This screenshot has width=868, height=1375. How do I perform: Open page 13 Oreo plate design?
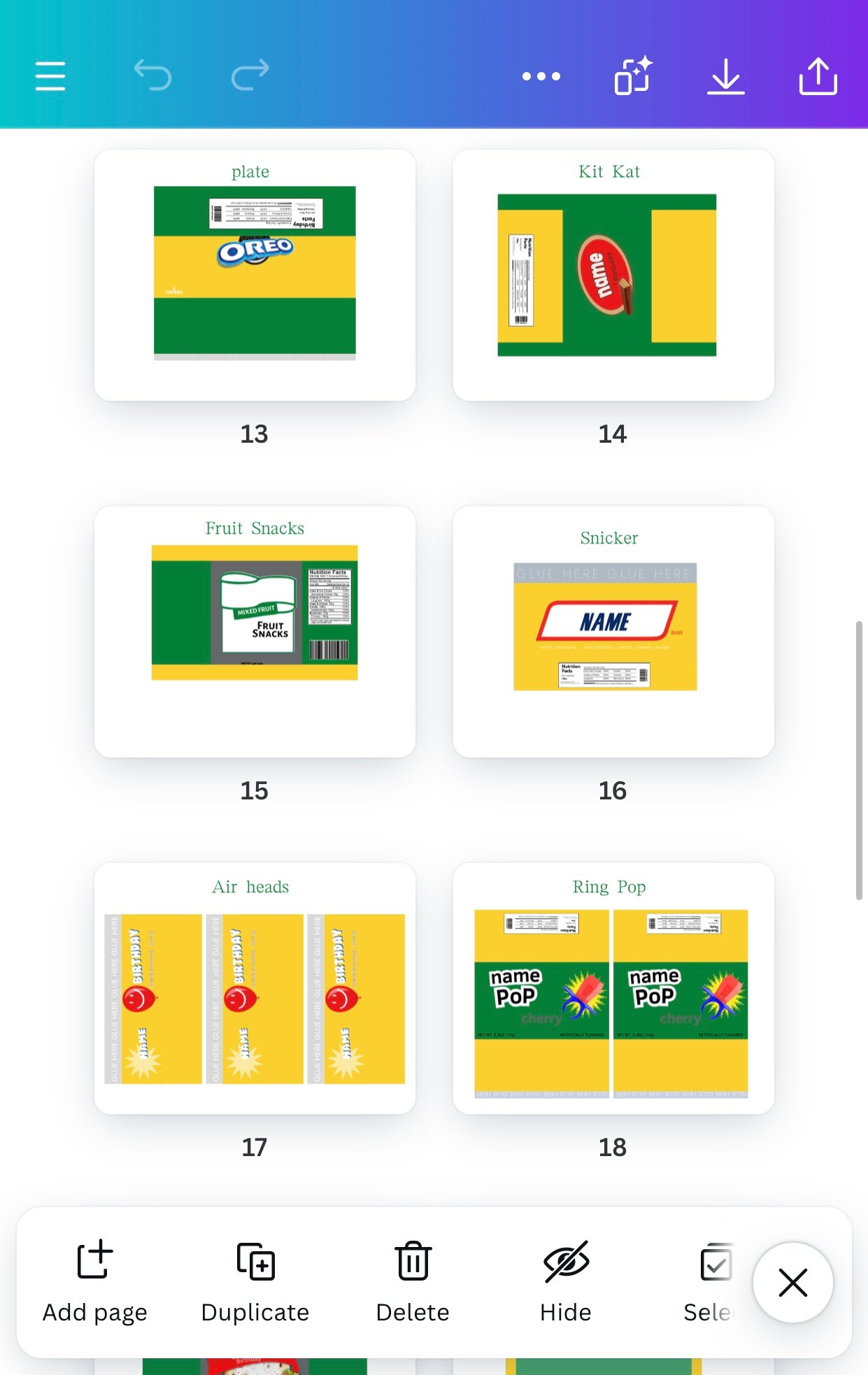coord(255,275)
